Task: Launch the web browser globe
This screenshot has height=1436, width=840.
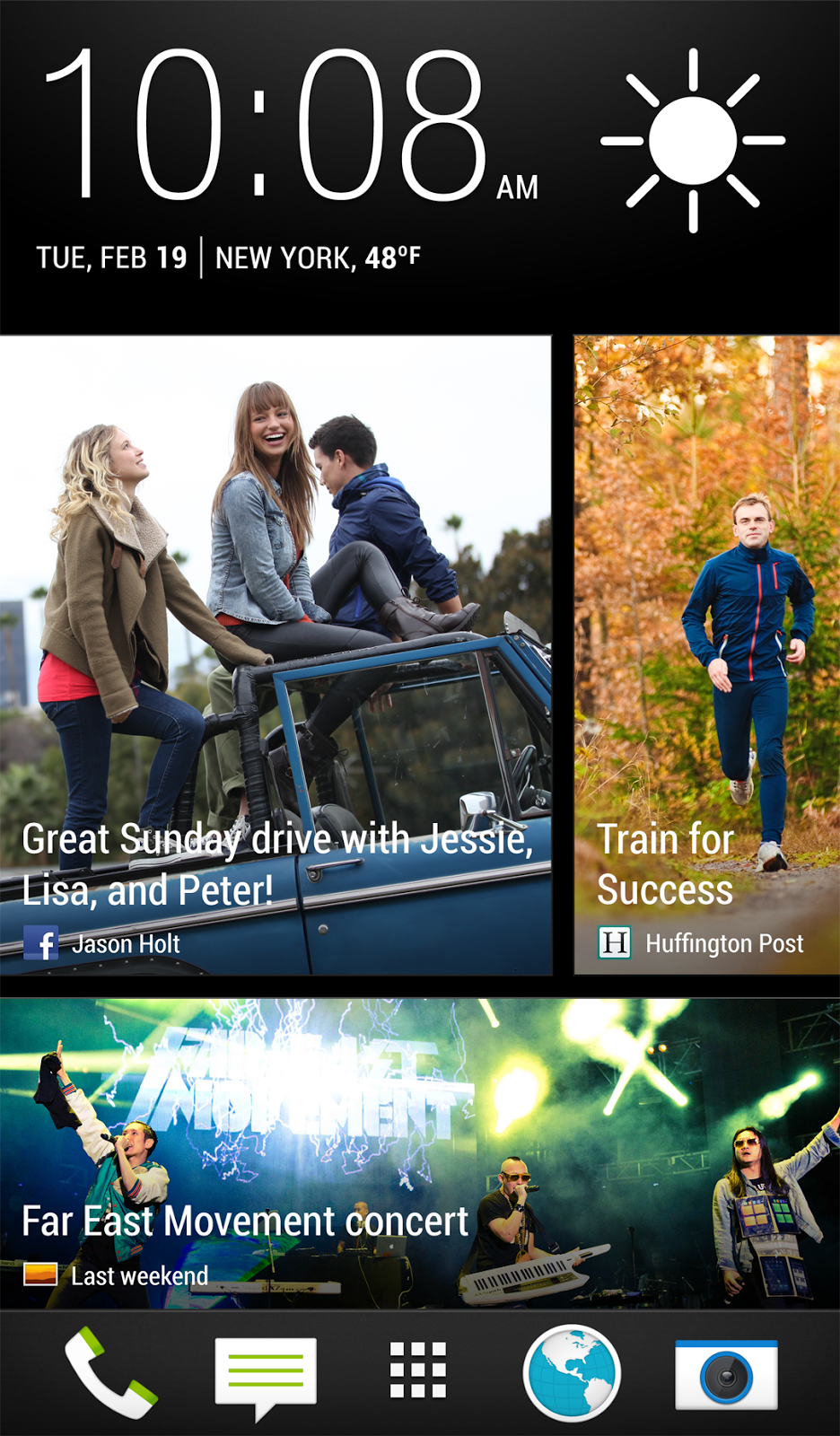Action: click(572, 1373)
